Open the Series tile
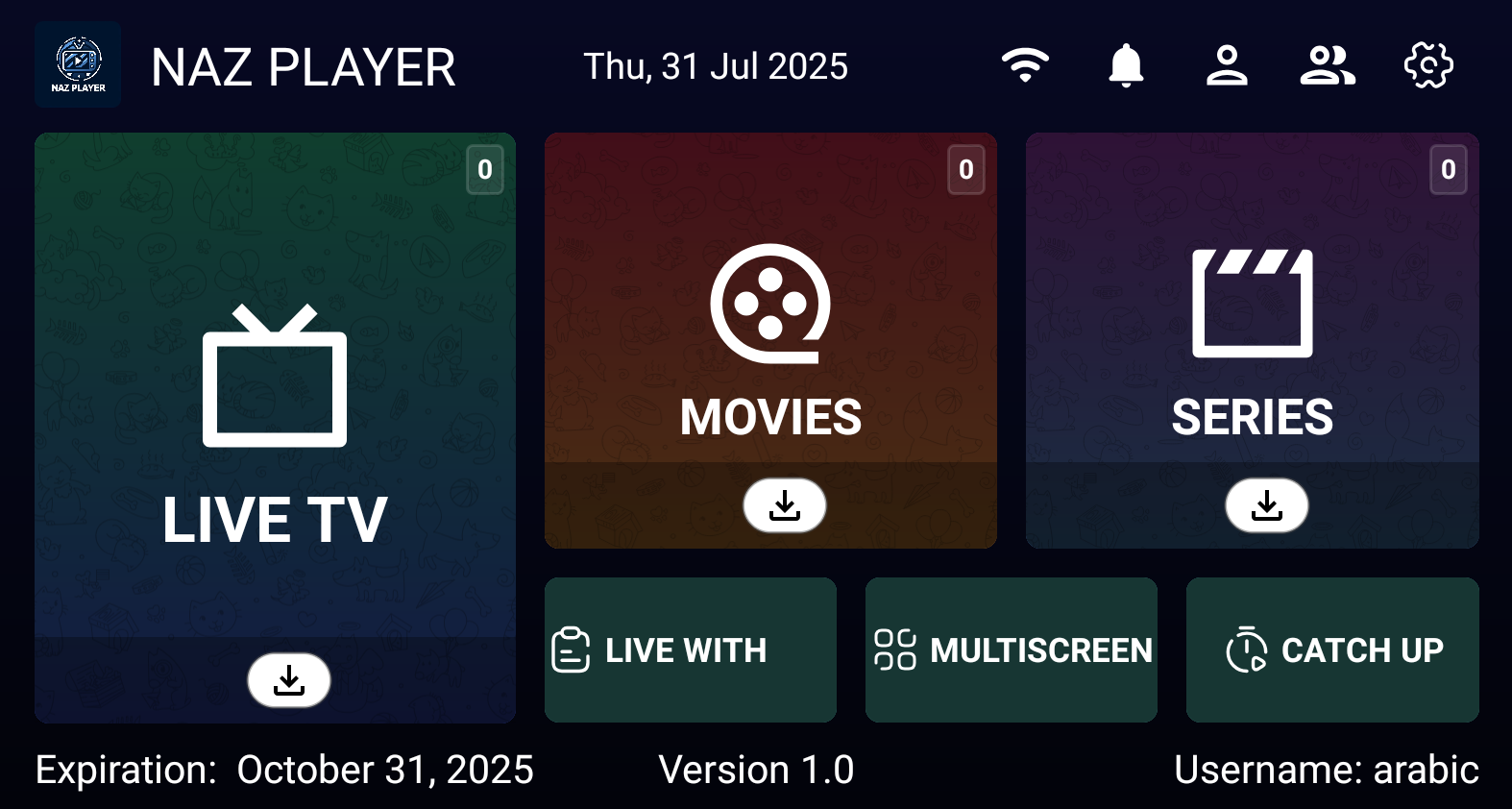Screen dimensions: 1512x809 click(1252, 327)
